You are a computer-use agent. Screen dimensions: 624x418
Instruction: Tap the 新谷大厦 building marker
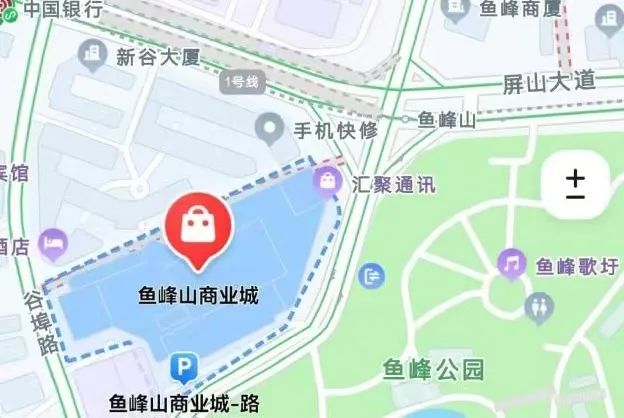coord(93,52)
